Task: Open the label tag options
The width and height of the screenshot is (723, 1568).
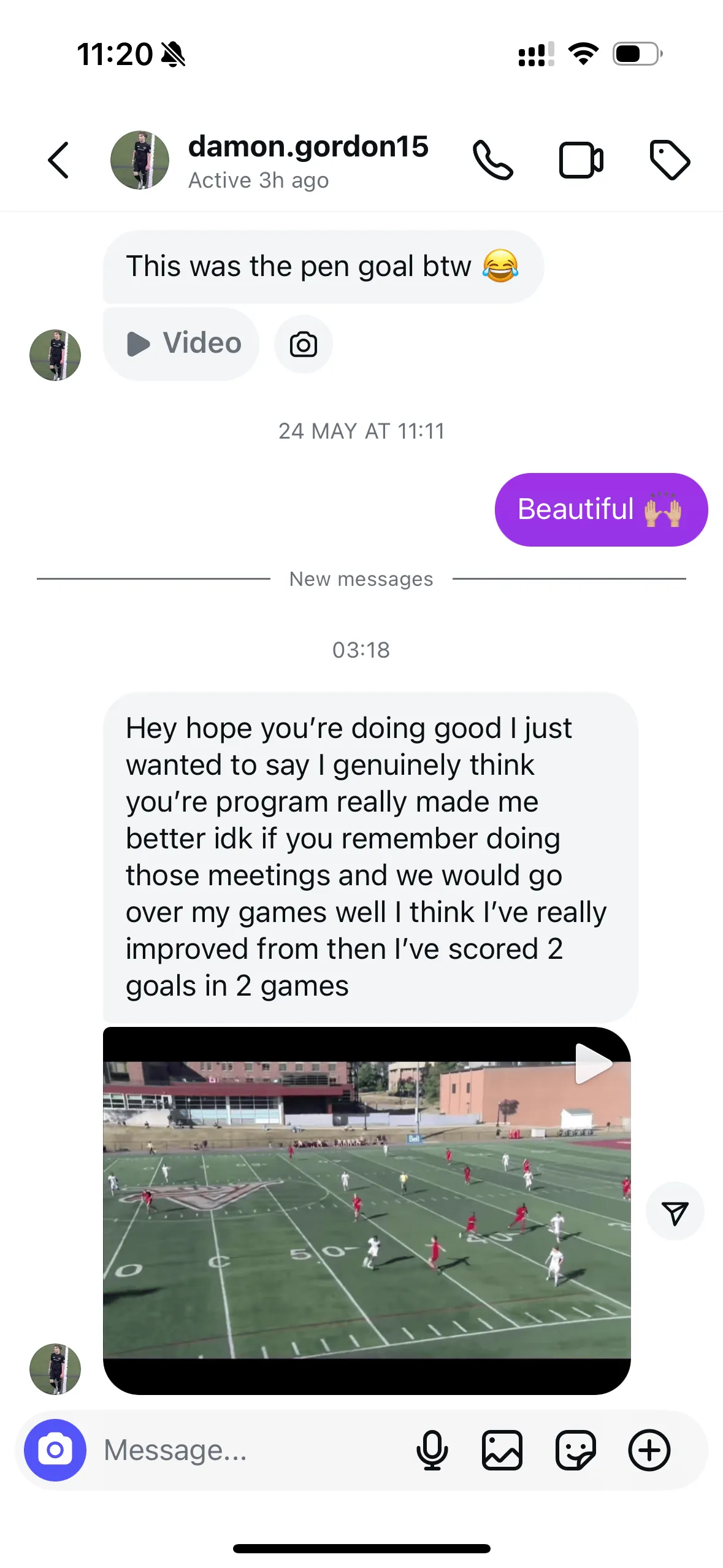Action: (669, 161)
